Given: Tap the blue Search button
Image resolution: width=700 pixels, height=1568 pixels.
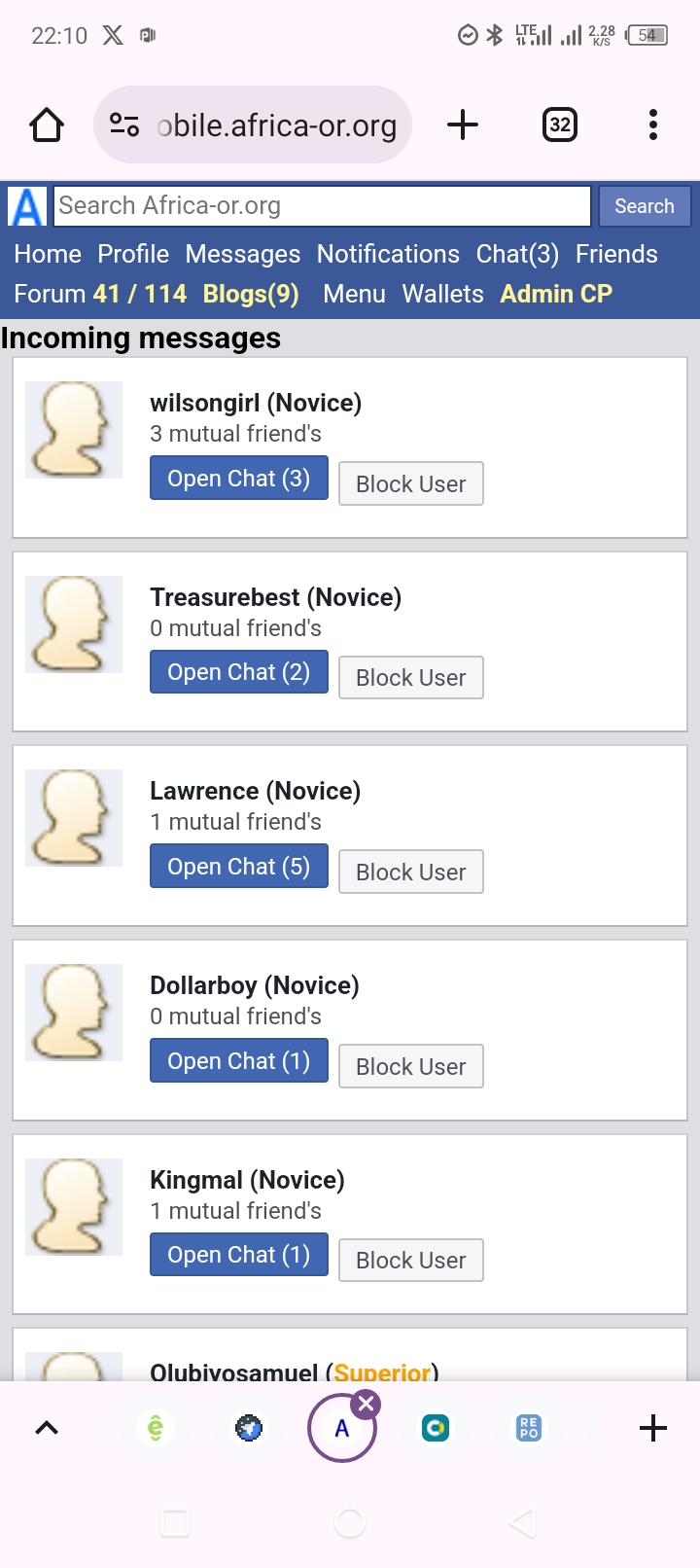Looking at the screenshot, I should coord(645,206).
